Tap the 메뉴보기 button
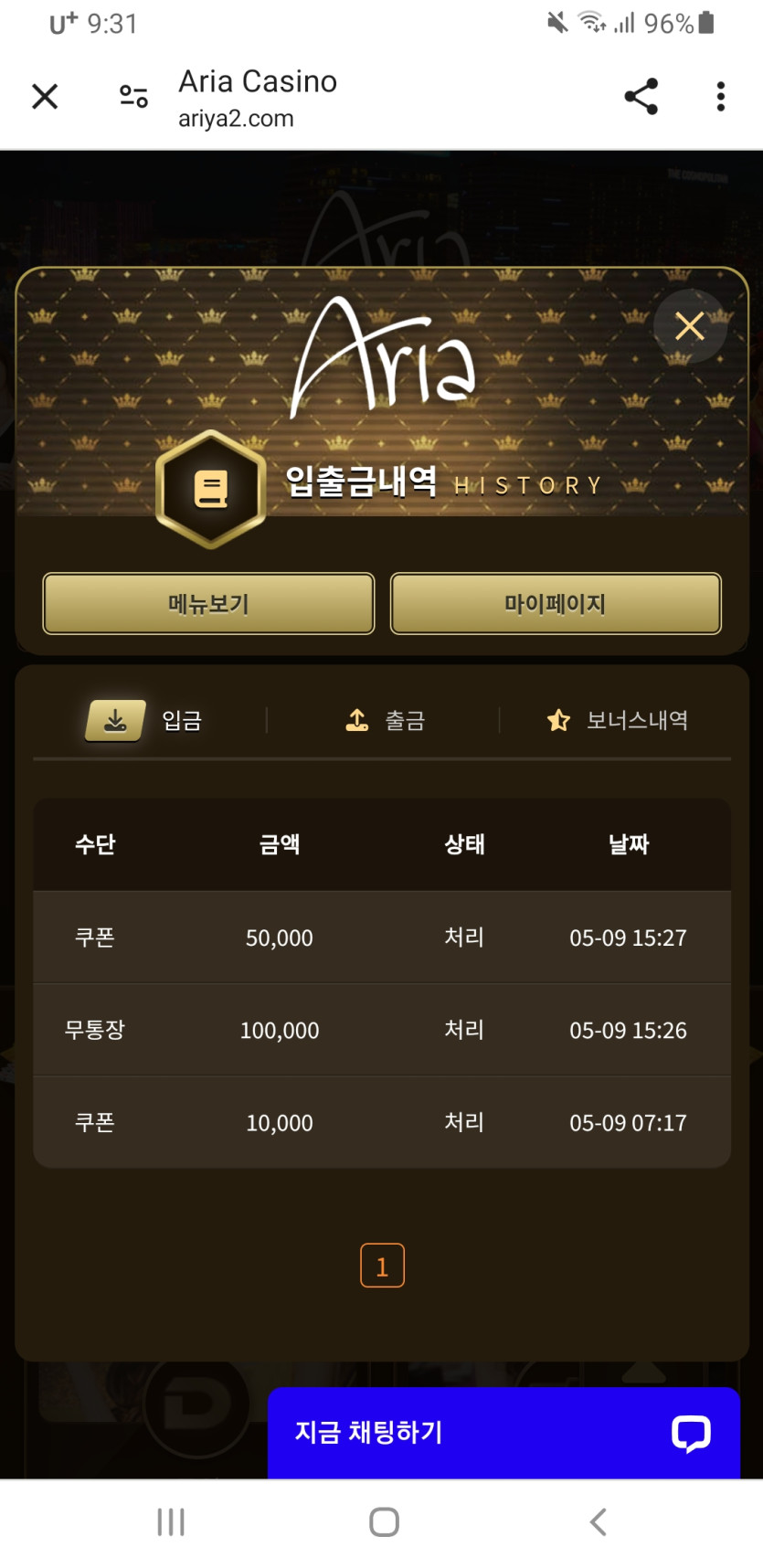The image size is (763, 1568). coord(208,603)
